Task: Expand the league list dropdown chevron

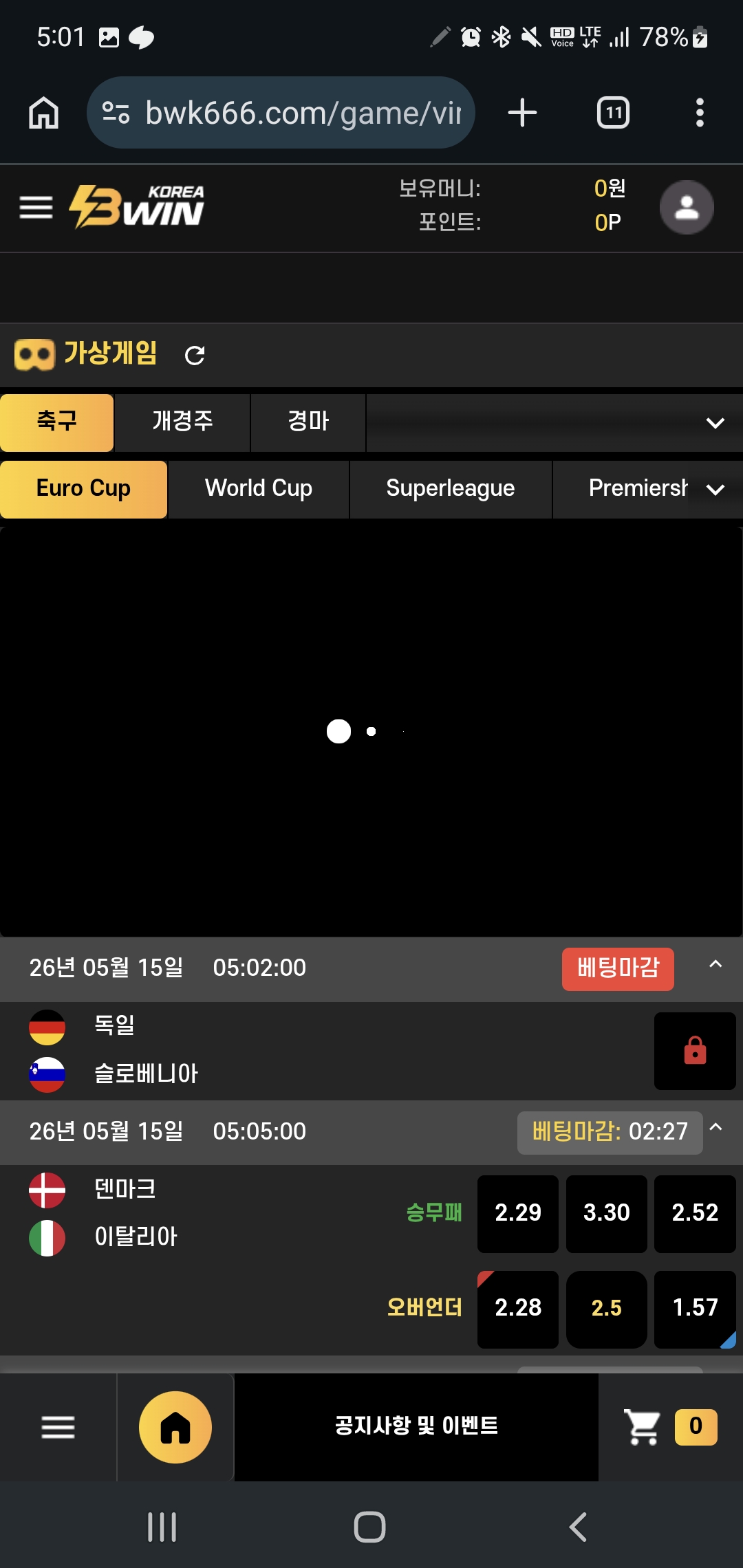Action: point(715,490)
